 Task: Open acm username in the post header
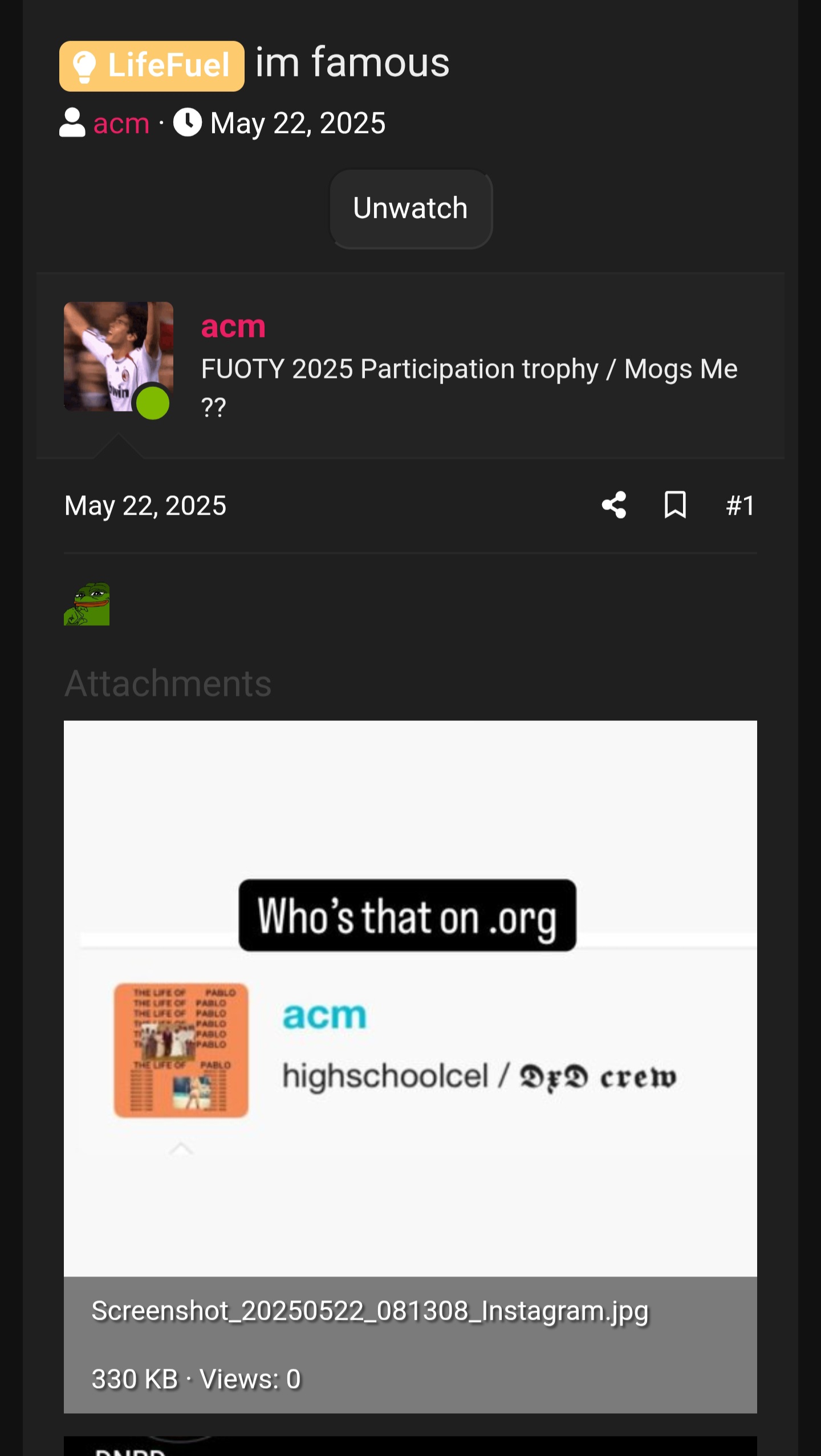click(x=233, y=327)
